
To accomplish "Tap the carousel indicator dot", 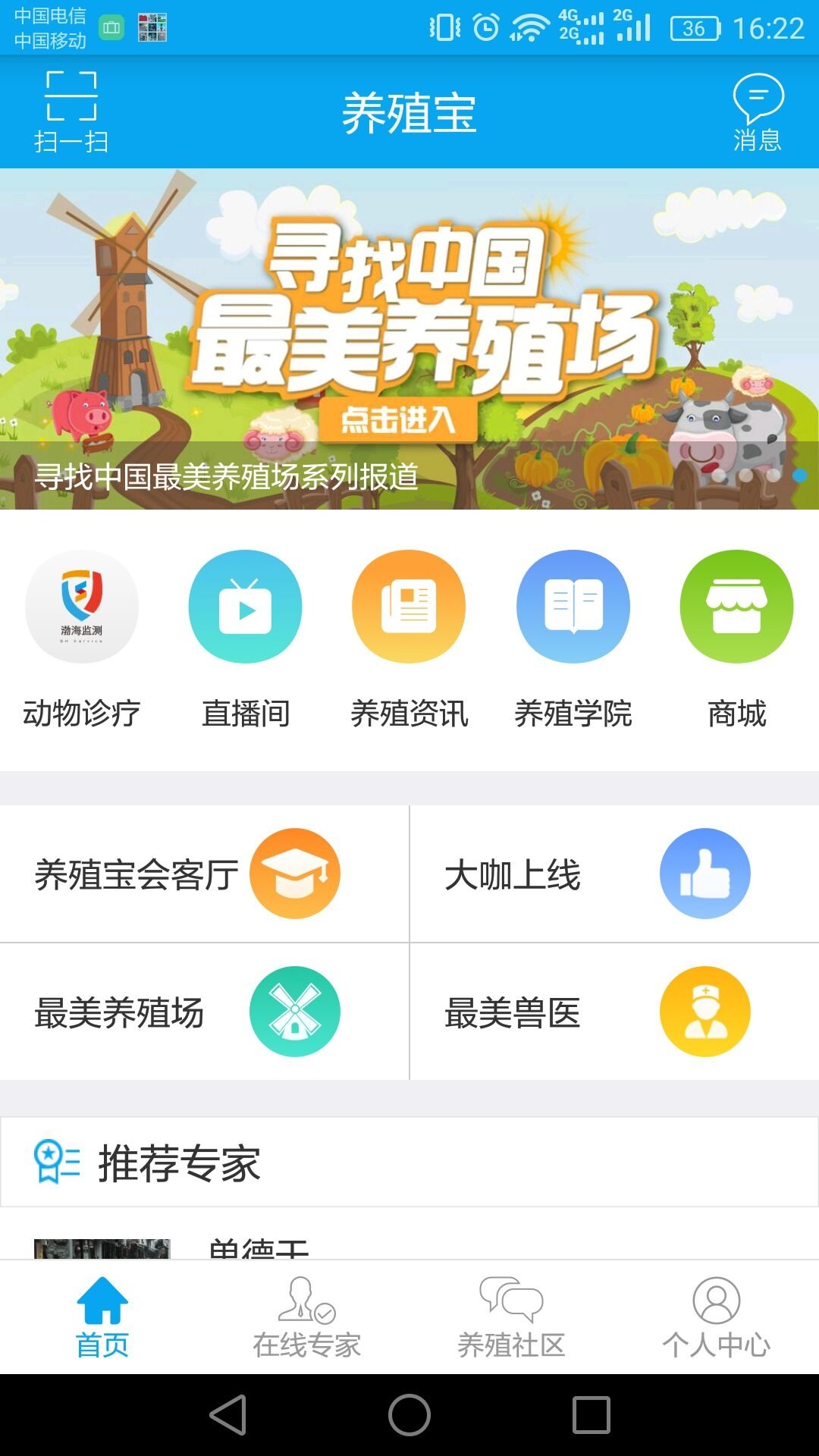I will tap(799, 474).
